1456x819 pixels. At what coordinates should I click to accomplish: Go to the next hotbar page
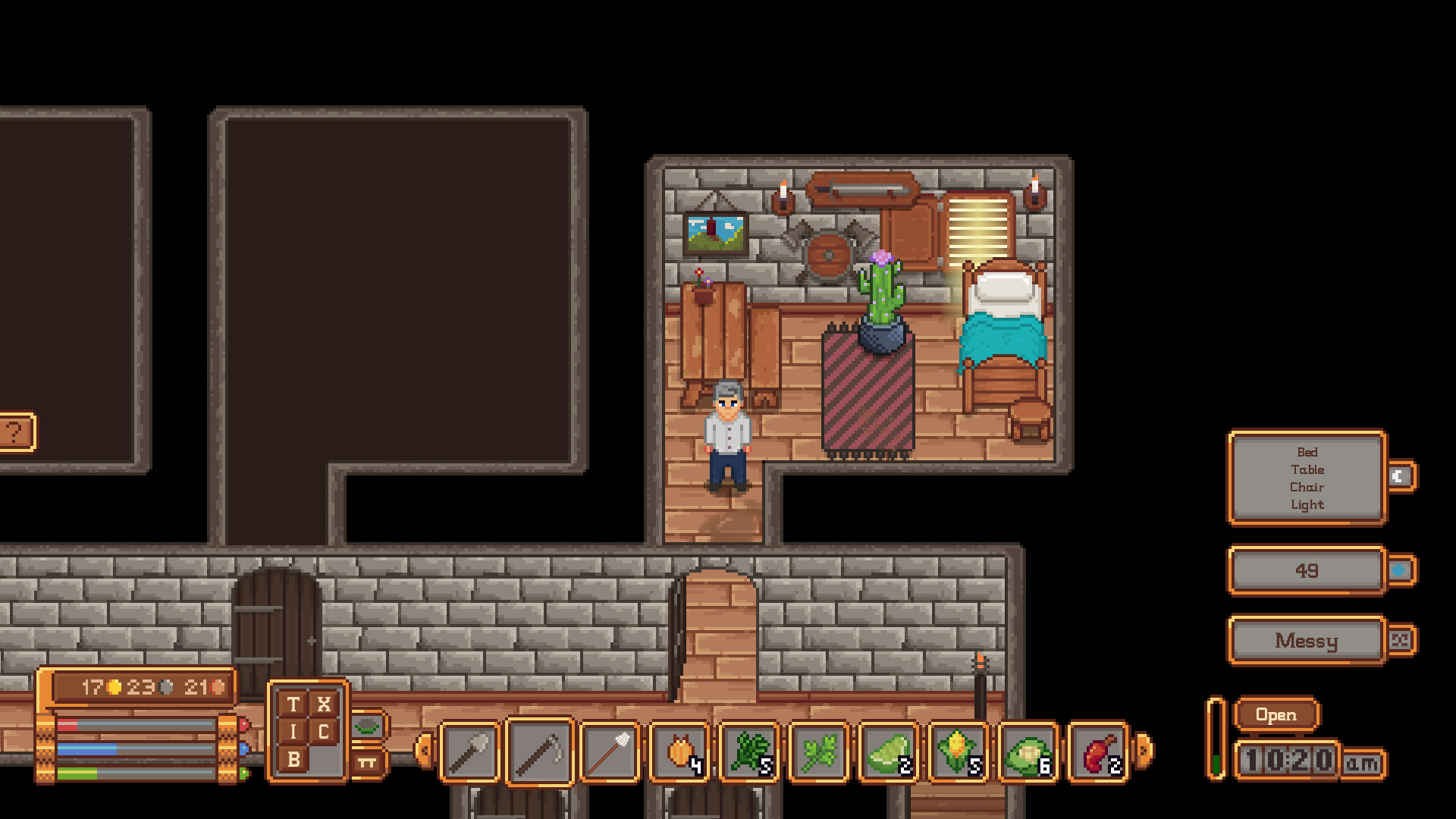pos(1143,749)
